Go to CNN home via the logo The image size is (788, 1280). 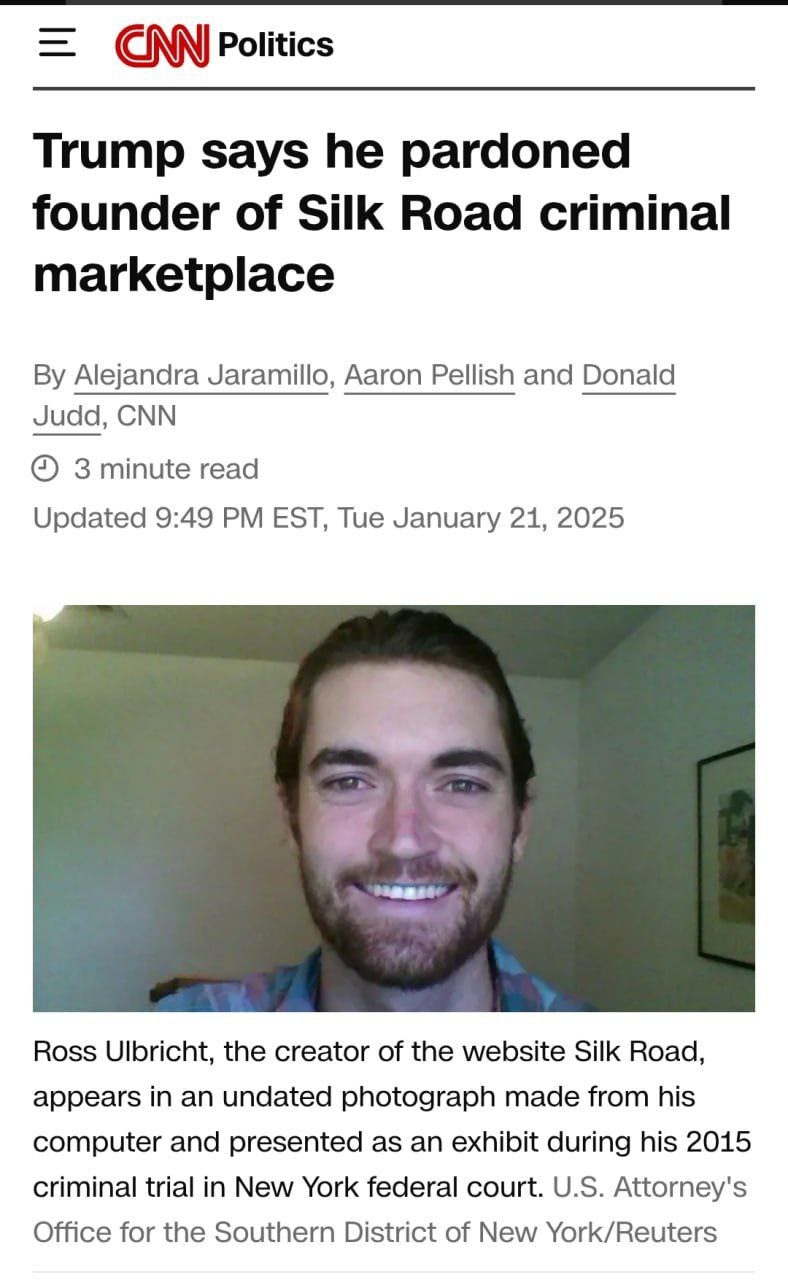162,45
